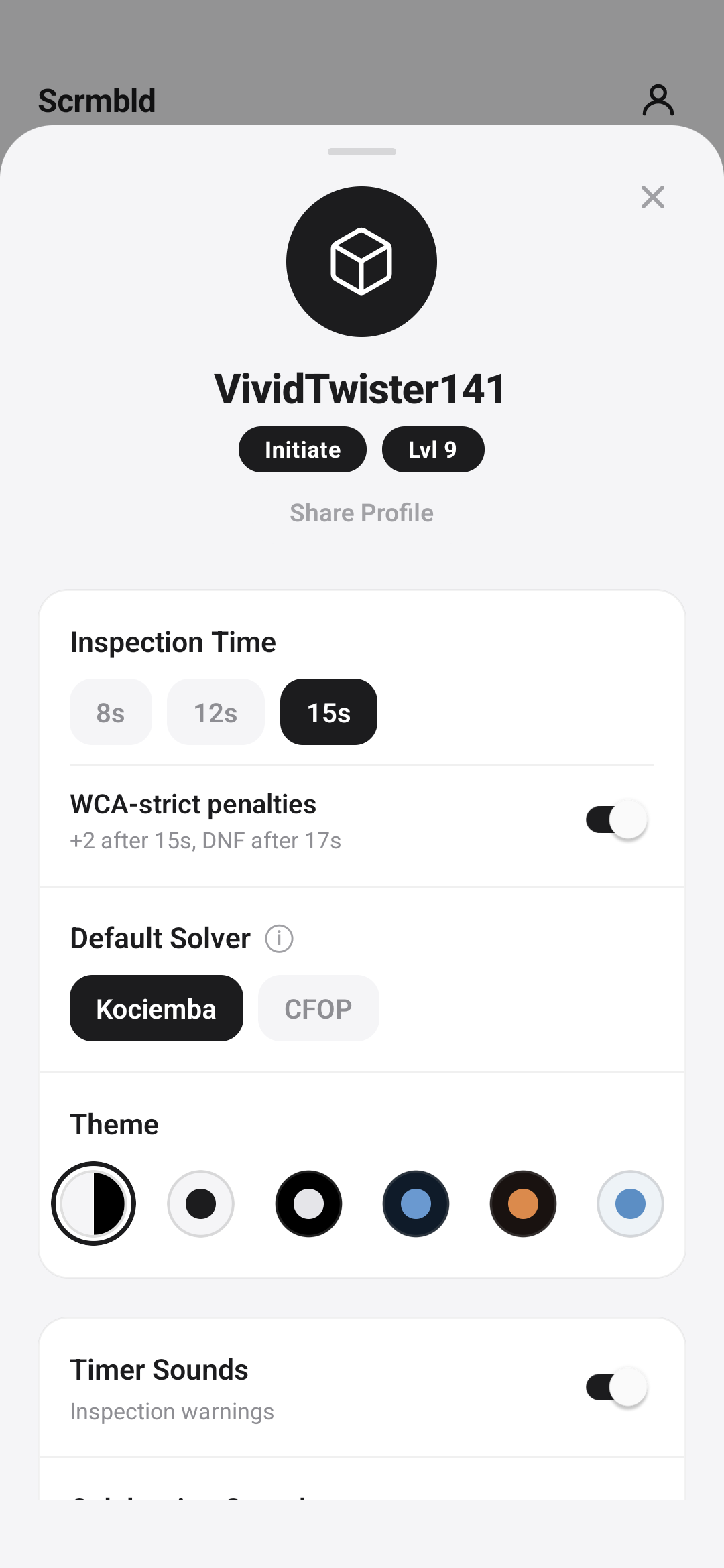Pick the dark theme with orange dot

523,1203
